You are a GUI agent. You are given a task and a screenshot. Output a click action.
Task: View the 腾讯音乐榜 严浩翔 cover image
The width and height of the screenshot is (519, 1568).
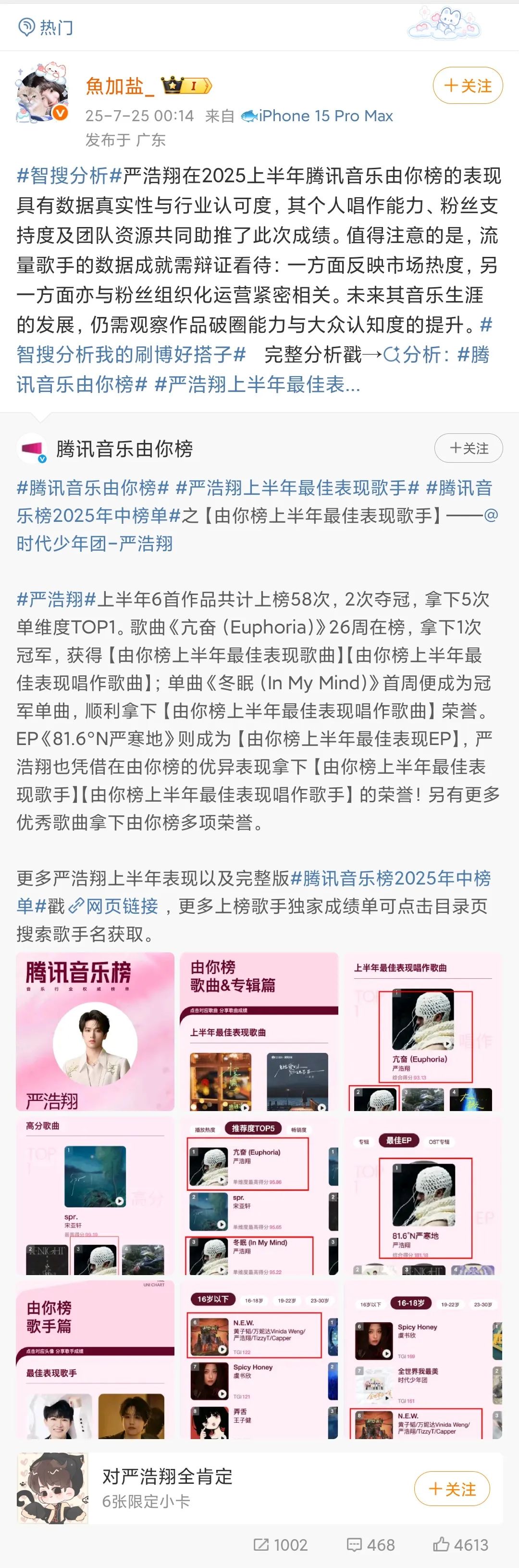click(95, 1032)
